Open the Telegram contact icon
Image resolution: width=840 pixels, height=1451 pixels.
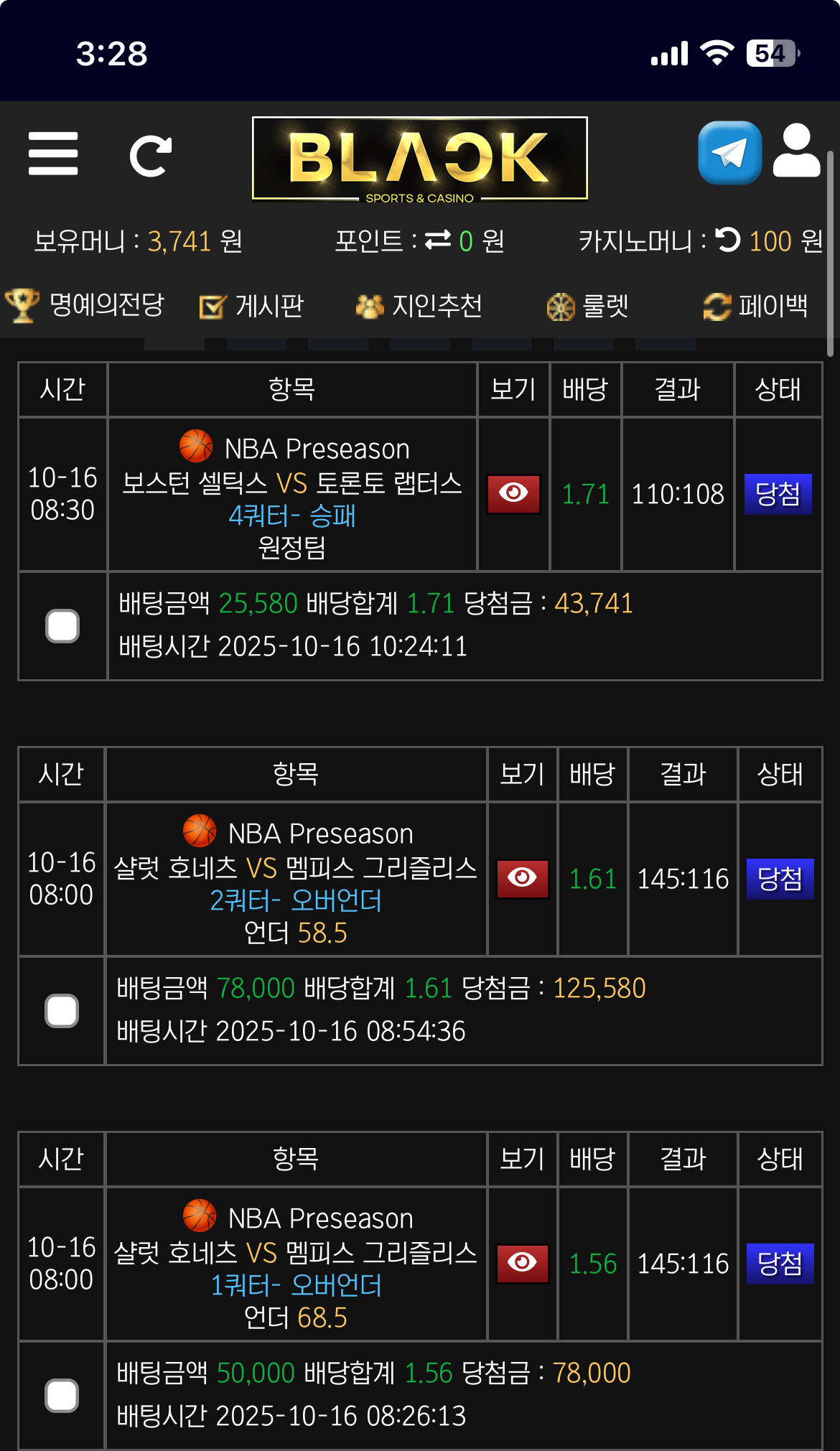729,153
